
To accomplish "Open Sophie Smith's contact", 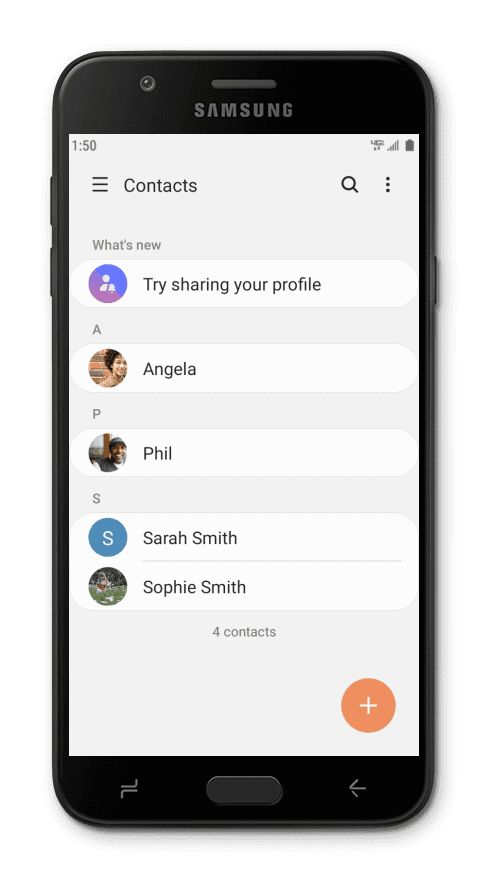I will point(244,586).
